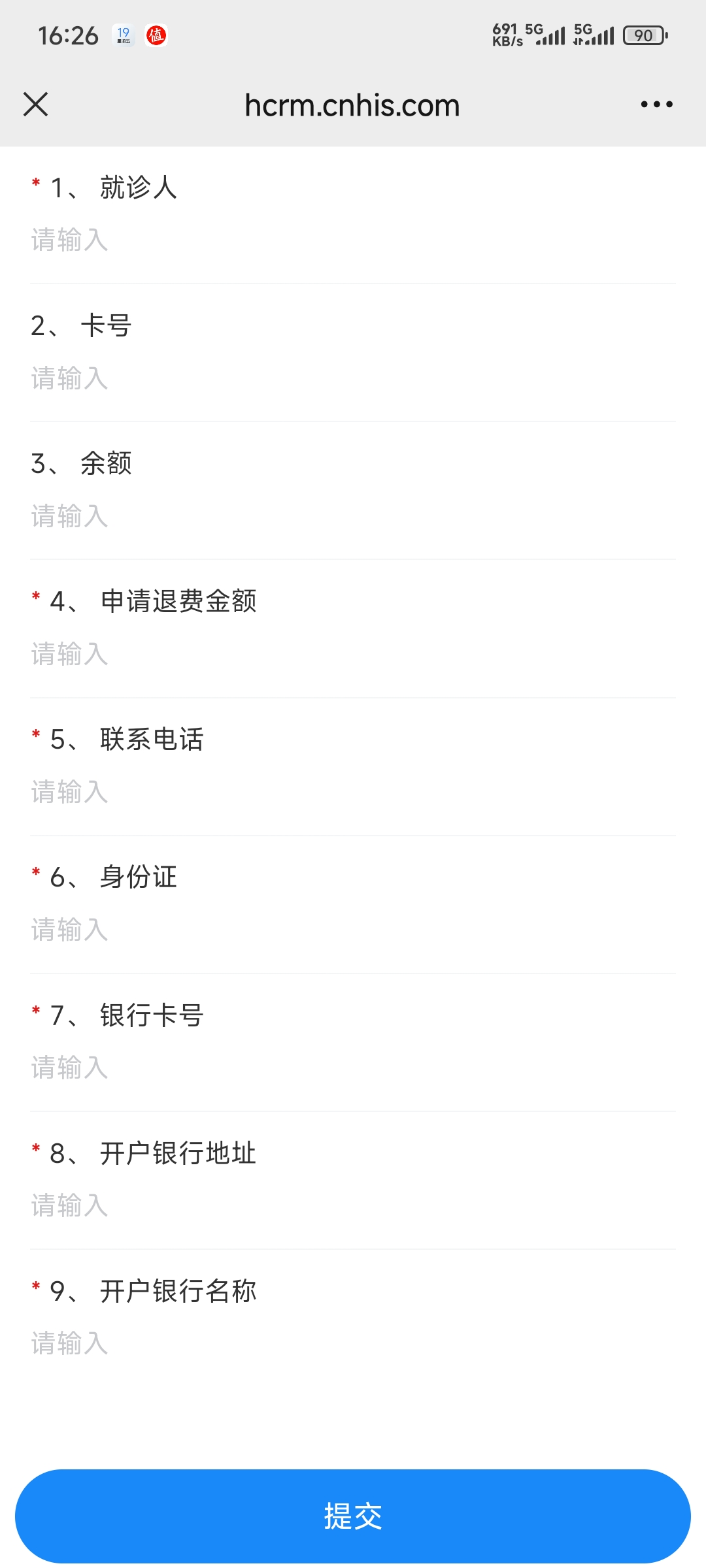Submit the form with 提交
The image size is (706, 1568).
click(x=353, y=1516)
